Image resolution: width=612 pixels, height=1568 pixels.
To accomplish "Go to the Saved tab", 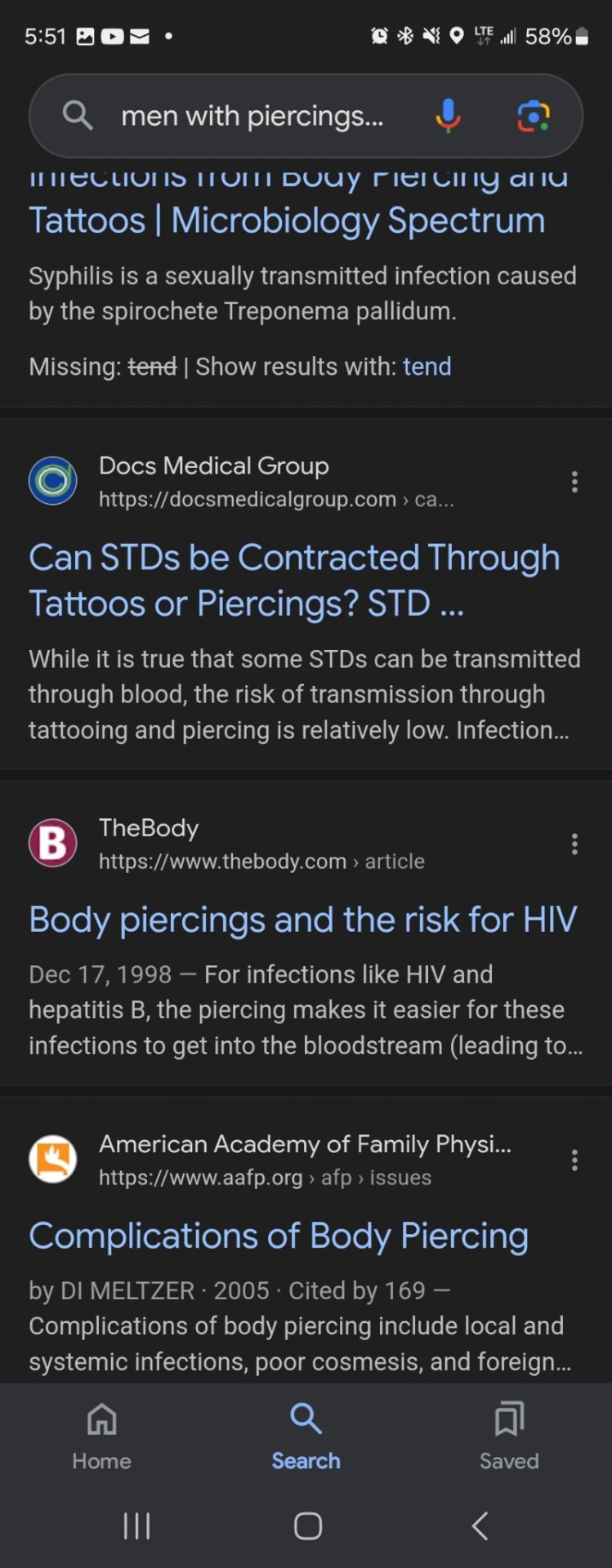I will coord(509,1436).
